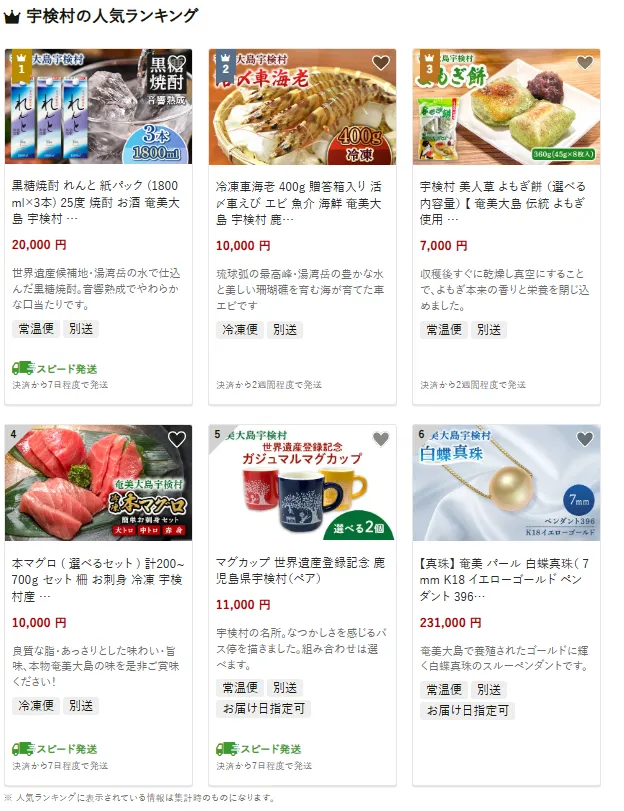This screenshot has width=624, height=811.
Task: Favorite the よもぎ餅 item
Action: [x=585, y=63]
